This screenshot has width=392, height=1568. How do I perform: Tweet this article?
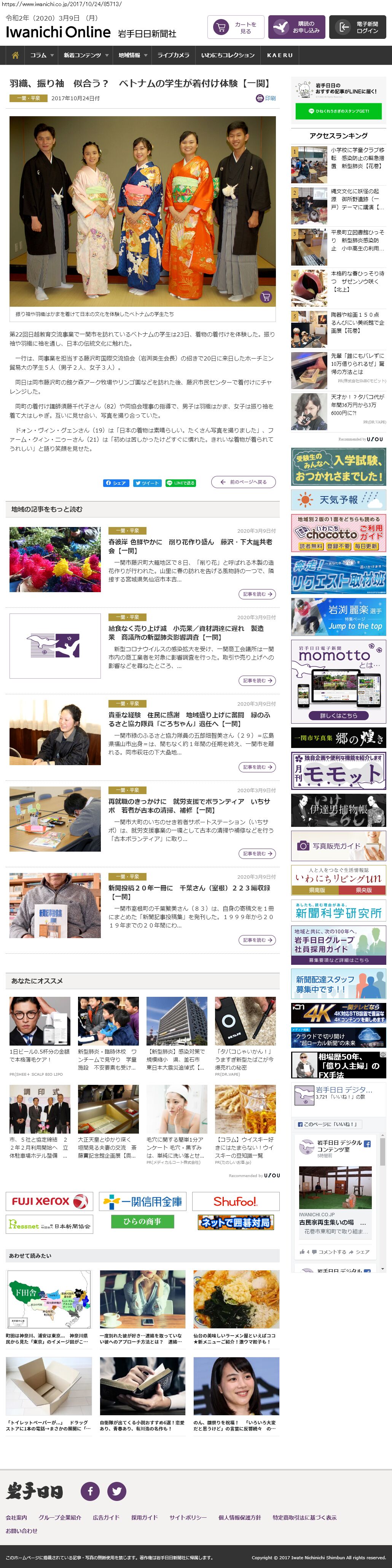(147, 483)
